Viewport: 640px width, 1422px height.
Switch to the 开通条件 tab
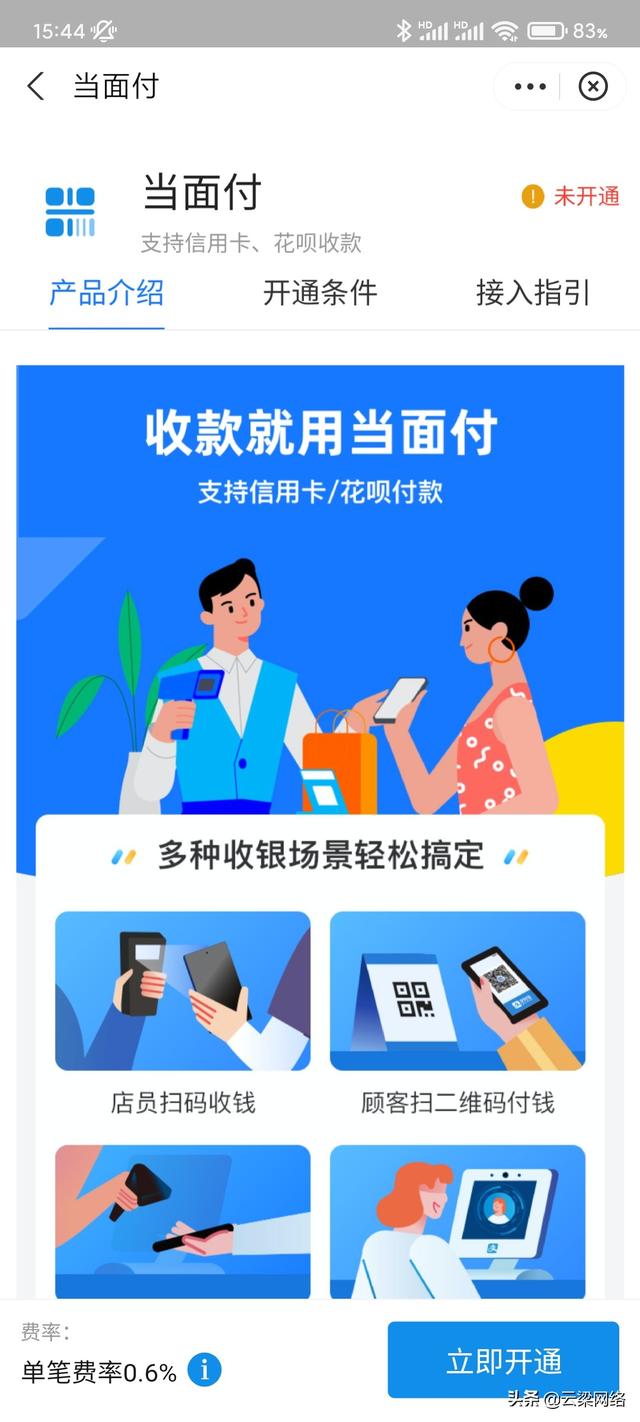point(320,293)
